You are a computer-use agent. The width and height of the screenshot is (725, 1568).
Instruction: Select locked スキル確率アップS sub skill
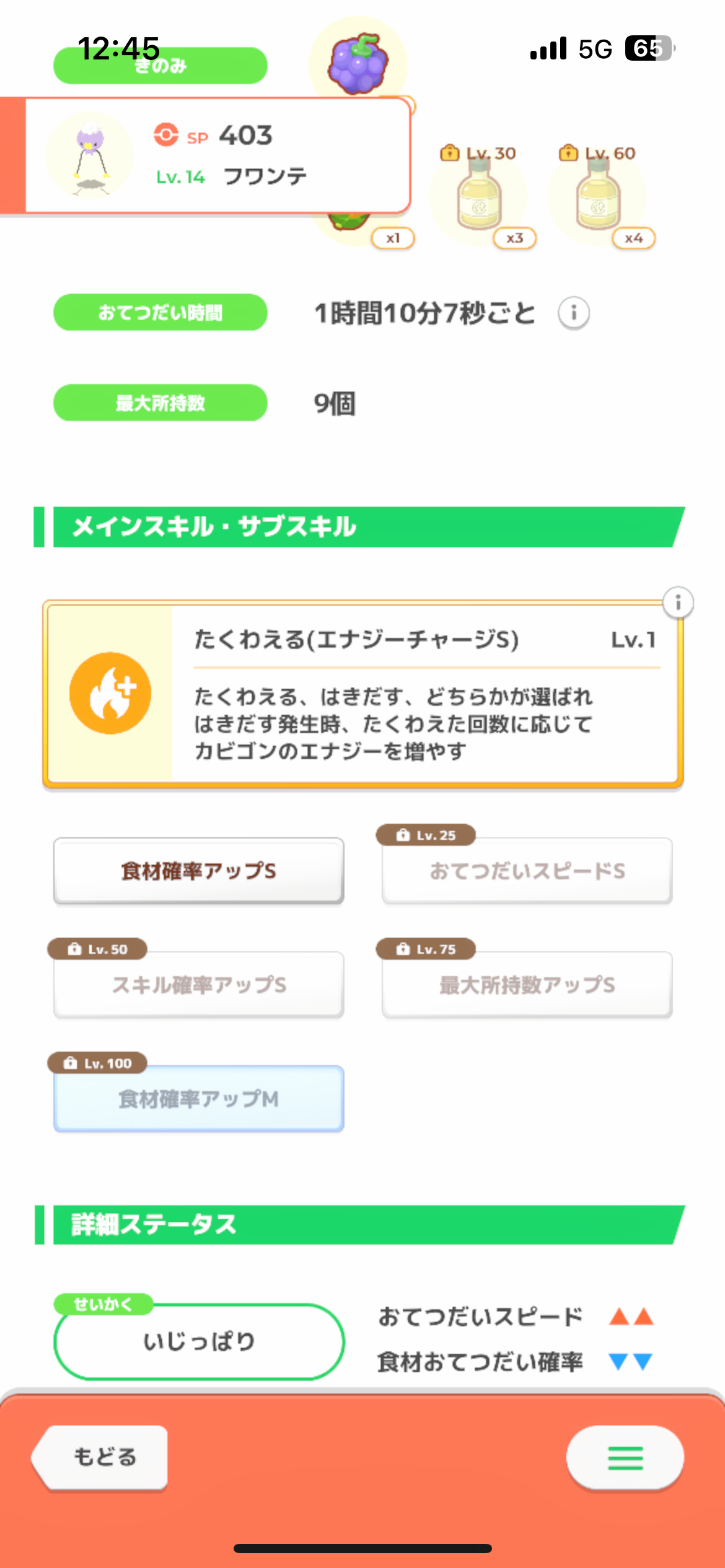198,985
